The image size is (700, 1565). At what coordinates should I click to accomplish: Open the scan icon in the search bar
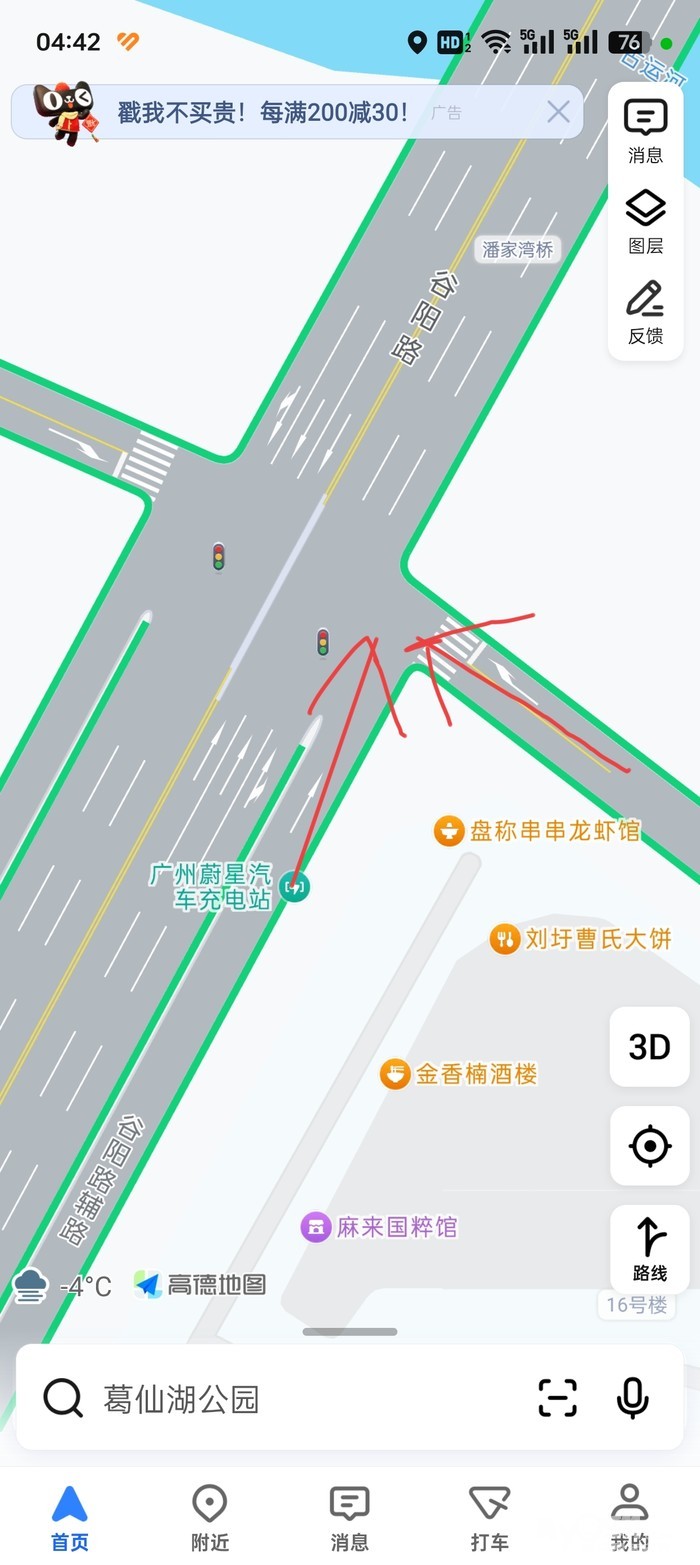pos(557,1398)
